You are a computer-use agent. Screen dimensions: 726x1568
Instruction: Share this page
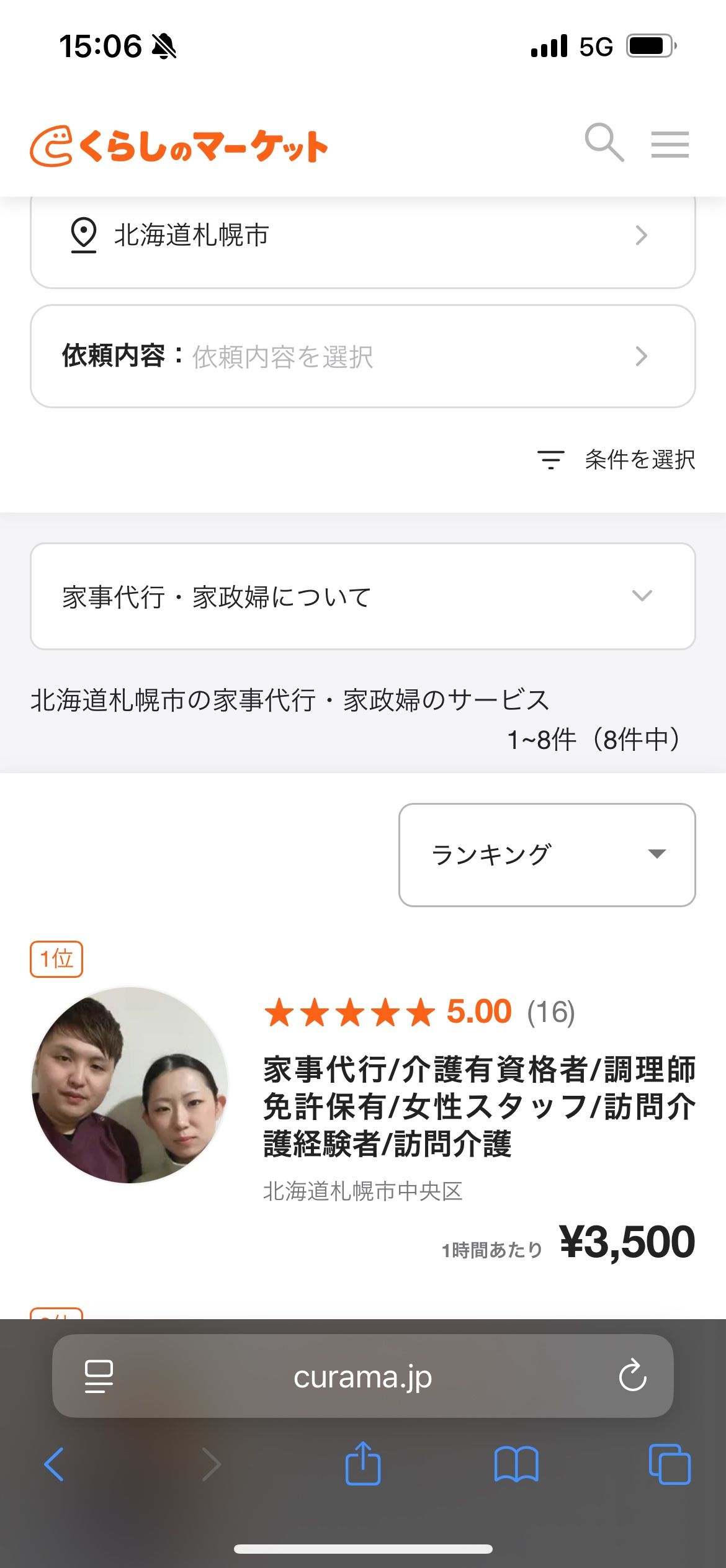[x=362, y=1464]
